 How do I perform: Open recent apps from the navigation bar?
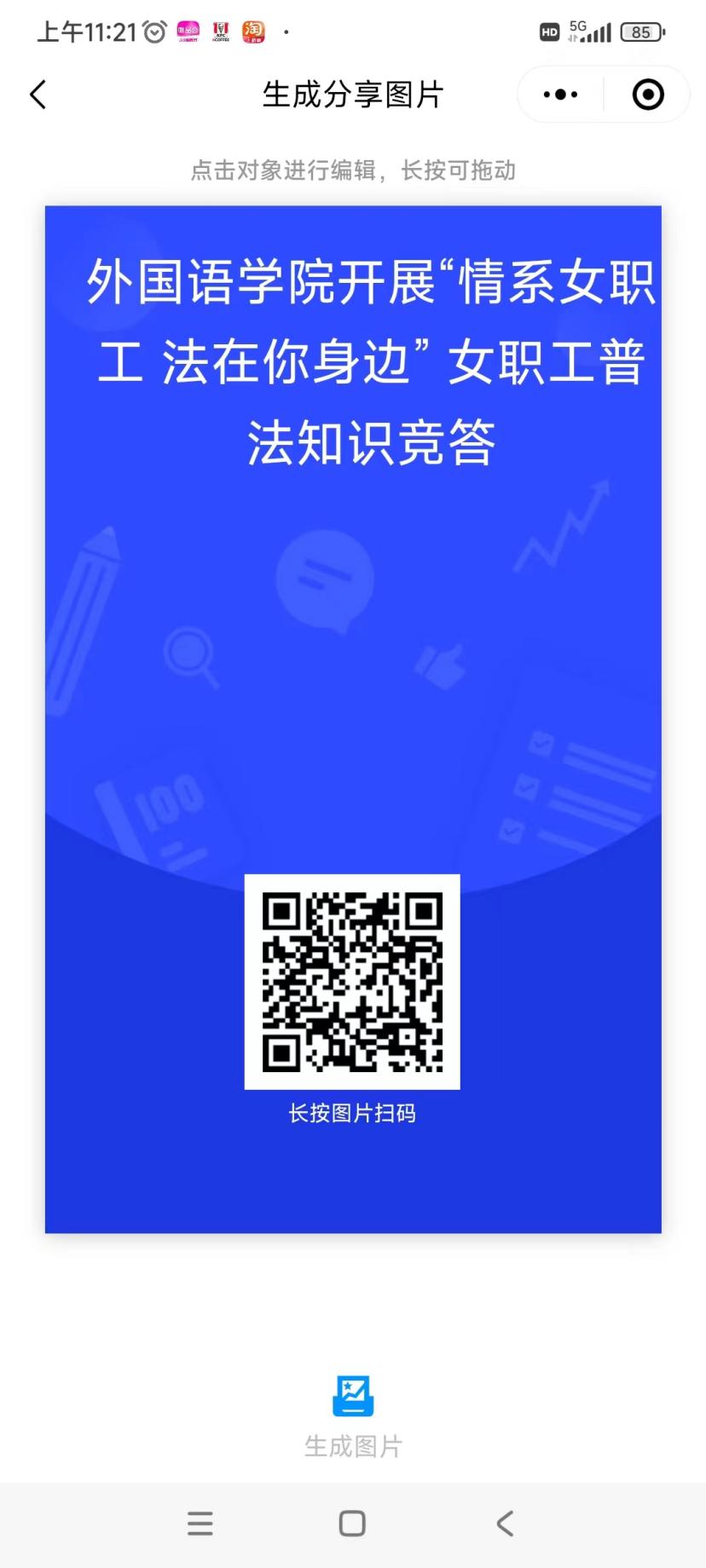tap(200, 1524)
